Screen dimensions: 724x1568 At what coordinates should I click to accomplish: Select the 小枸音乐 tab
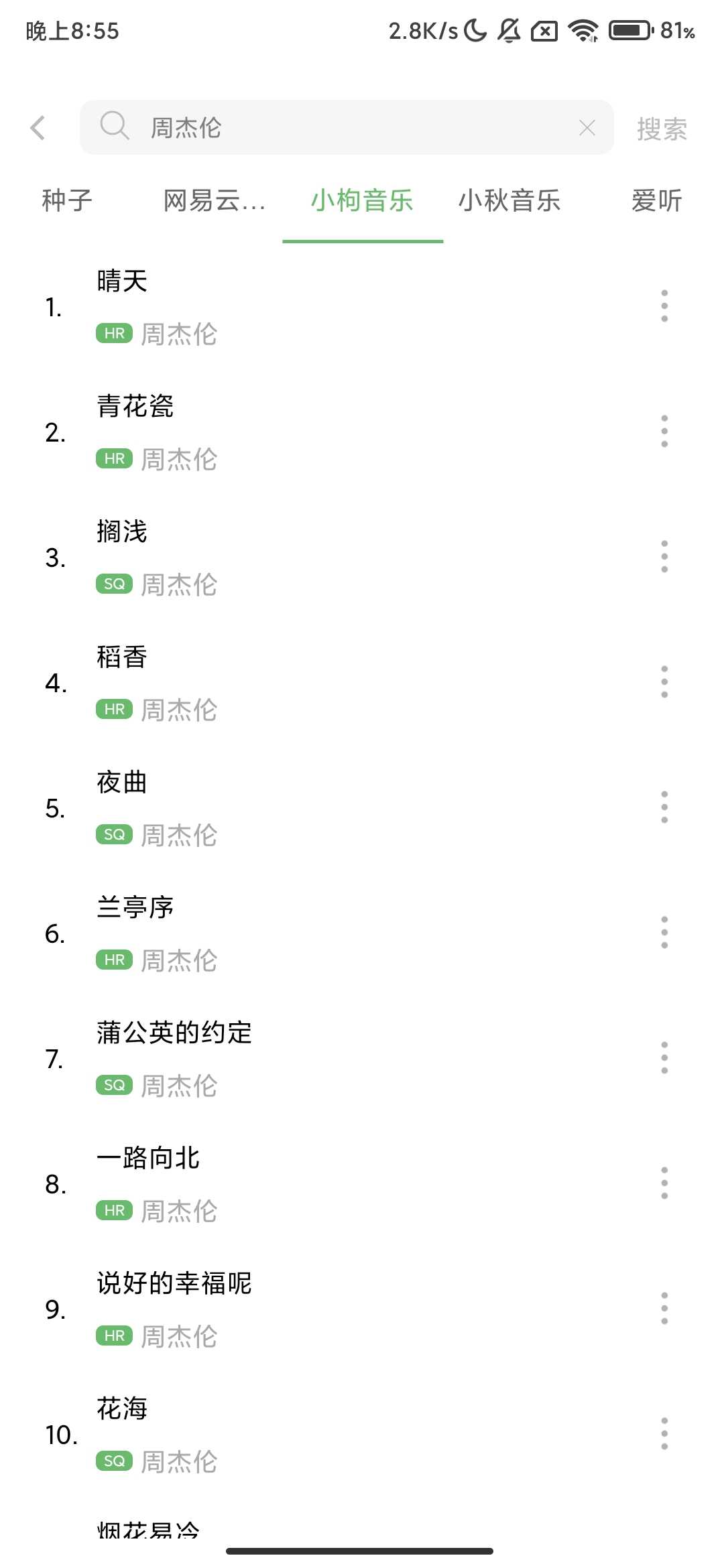pos(362,200)
